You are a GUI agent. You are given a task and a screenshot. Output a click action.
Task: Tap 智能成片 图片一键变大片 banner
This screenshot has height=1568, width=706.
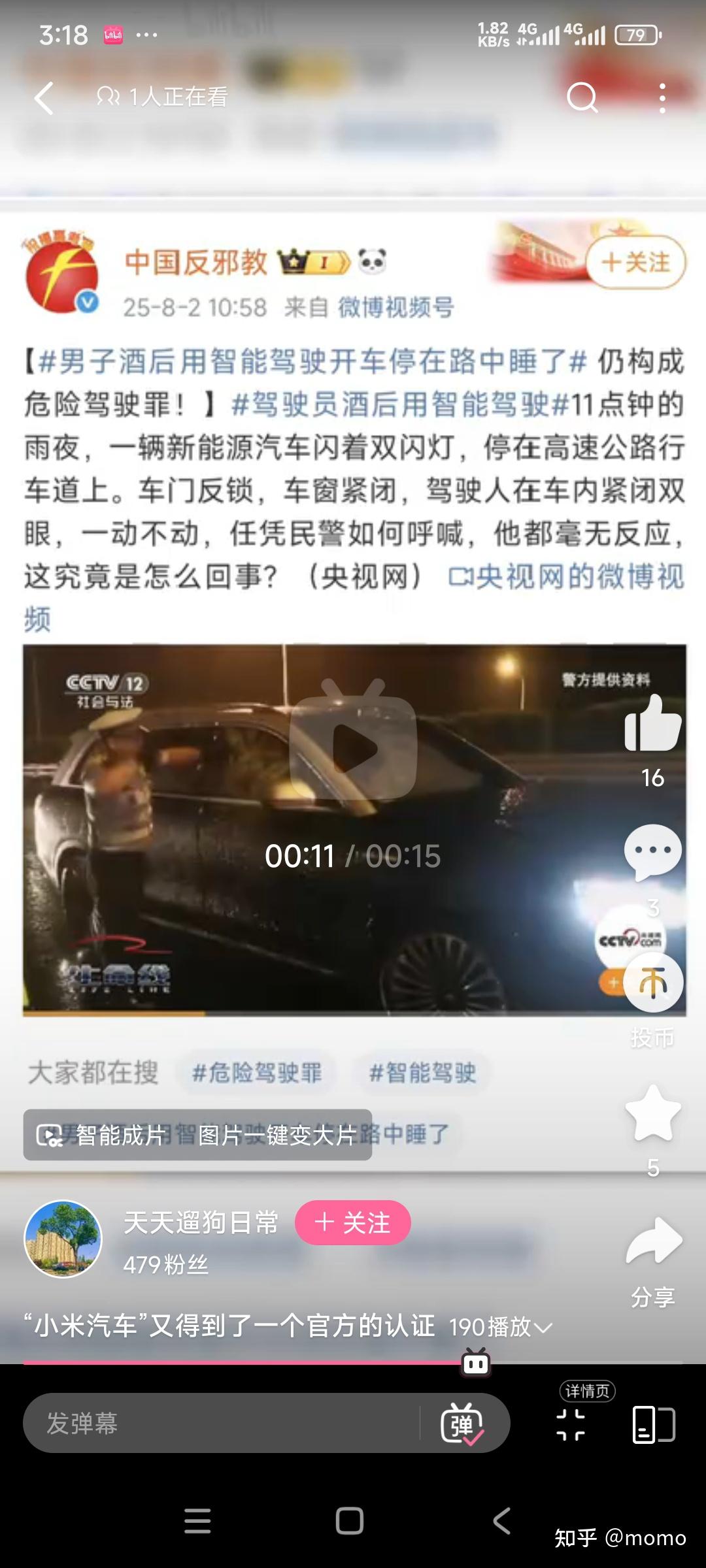click(x=197, y=1135)
